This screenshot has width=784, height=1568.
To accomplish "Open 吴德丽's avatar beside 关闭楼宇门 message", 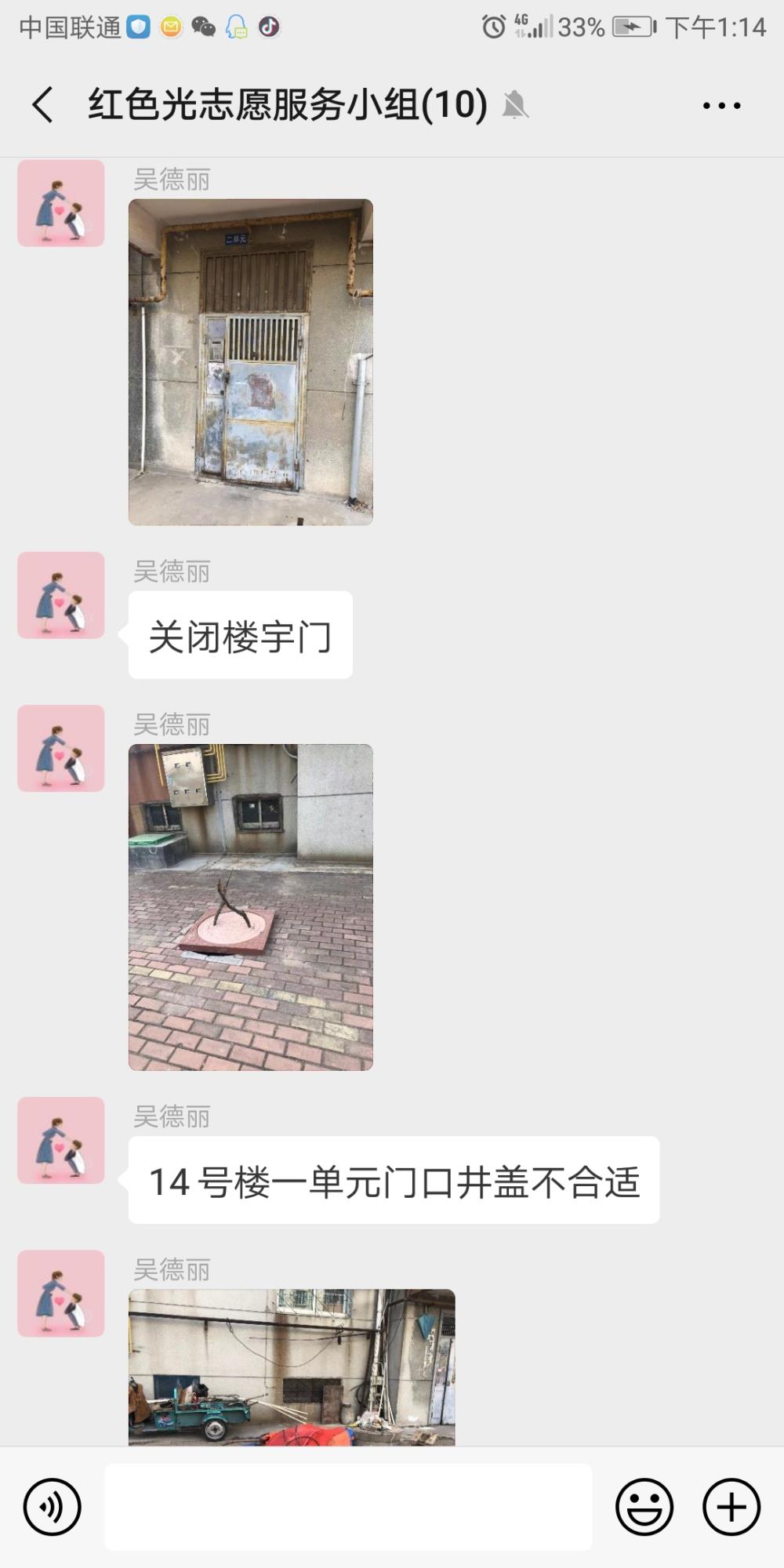I will pos(61,595).
